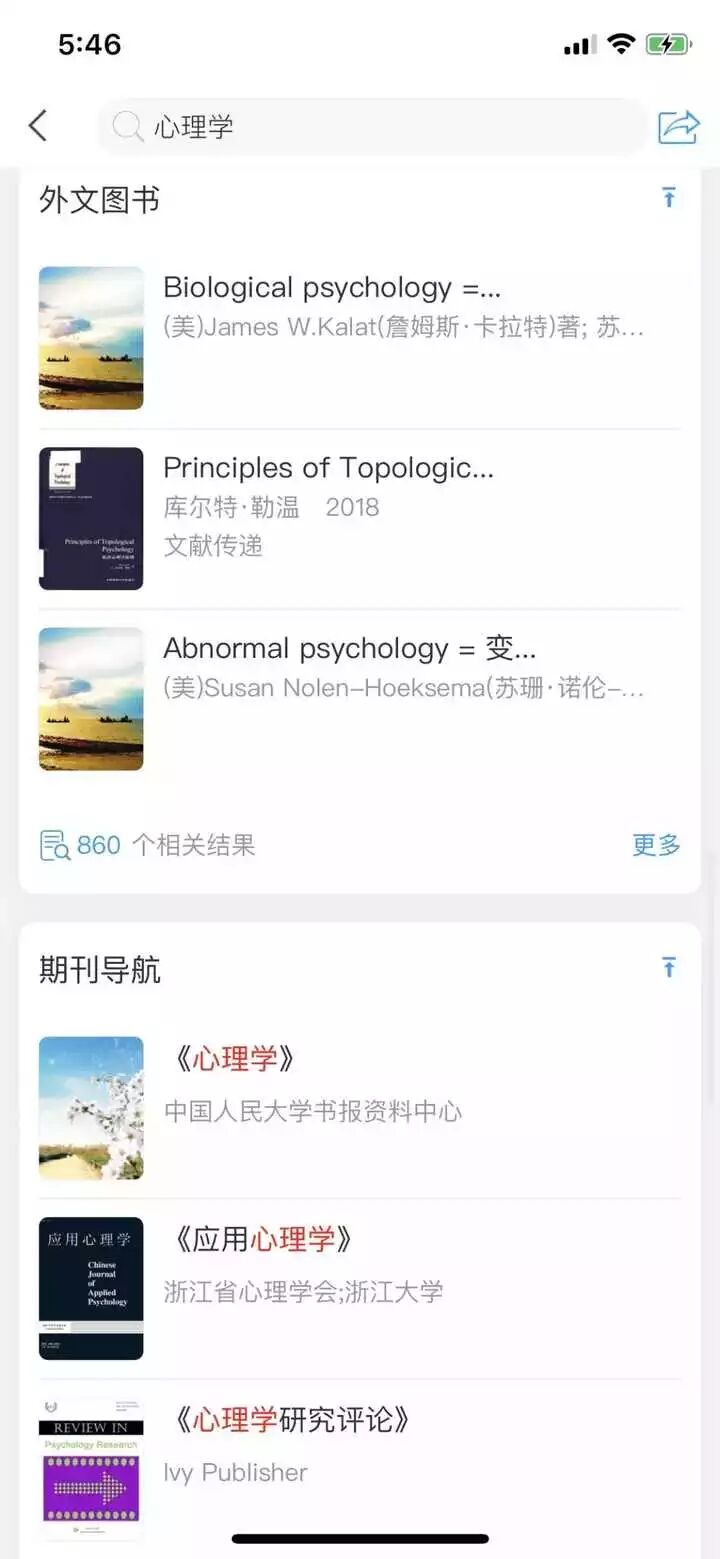Share this search results page
Image resolution: width=720 pixels, height=1559 pixels.
pyautogui.click(x=678, y=127)
